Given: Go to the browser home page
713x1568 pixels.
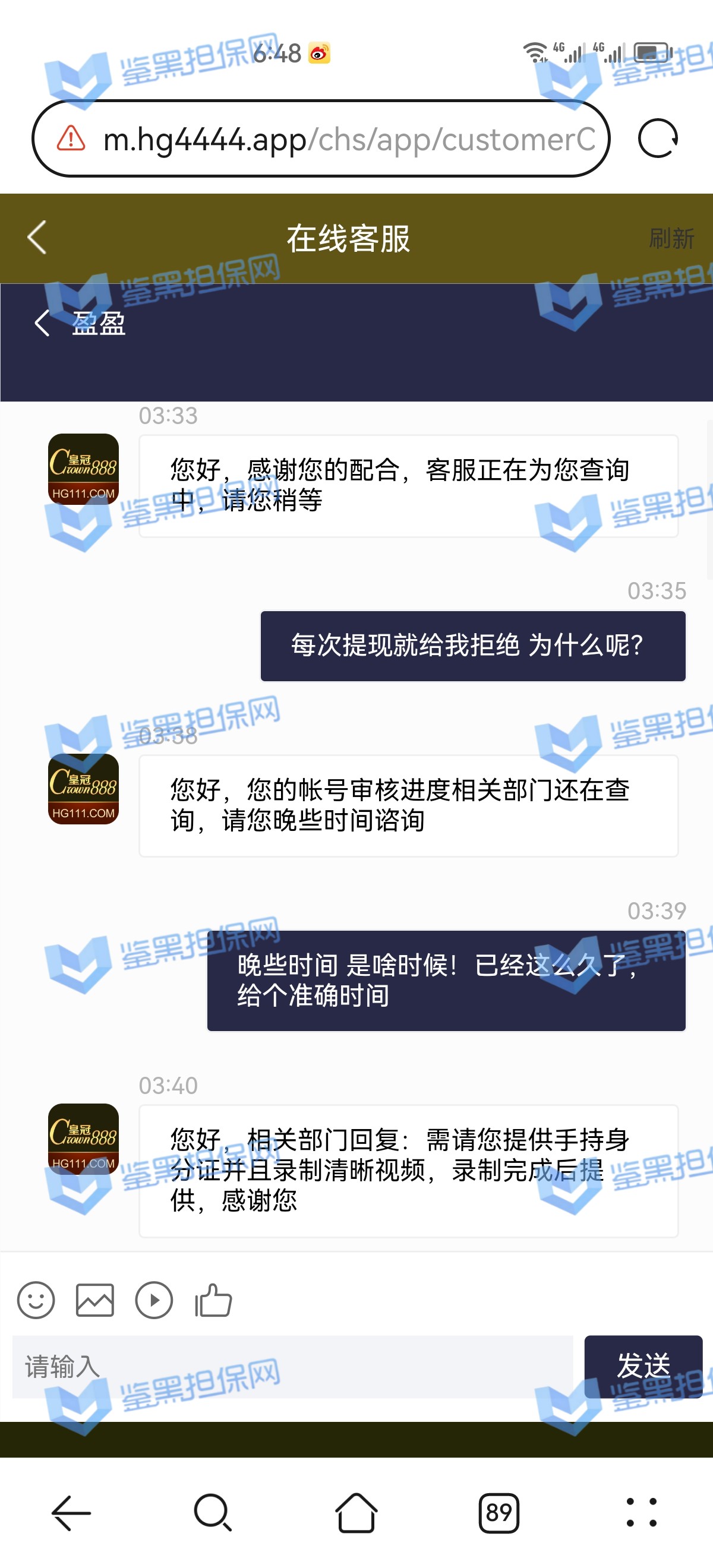Looking at the screenshot, I should (356, 1513).
